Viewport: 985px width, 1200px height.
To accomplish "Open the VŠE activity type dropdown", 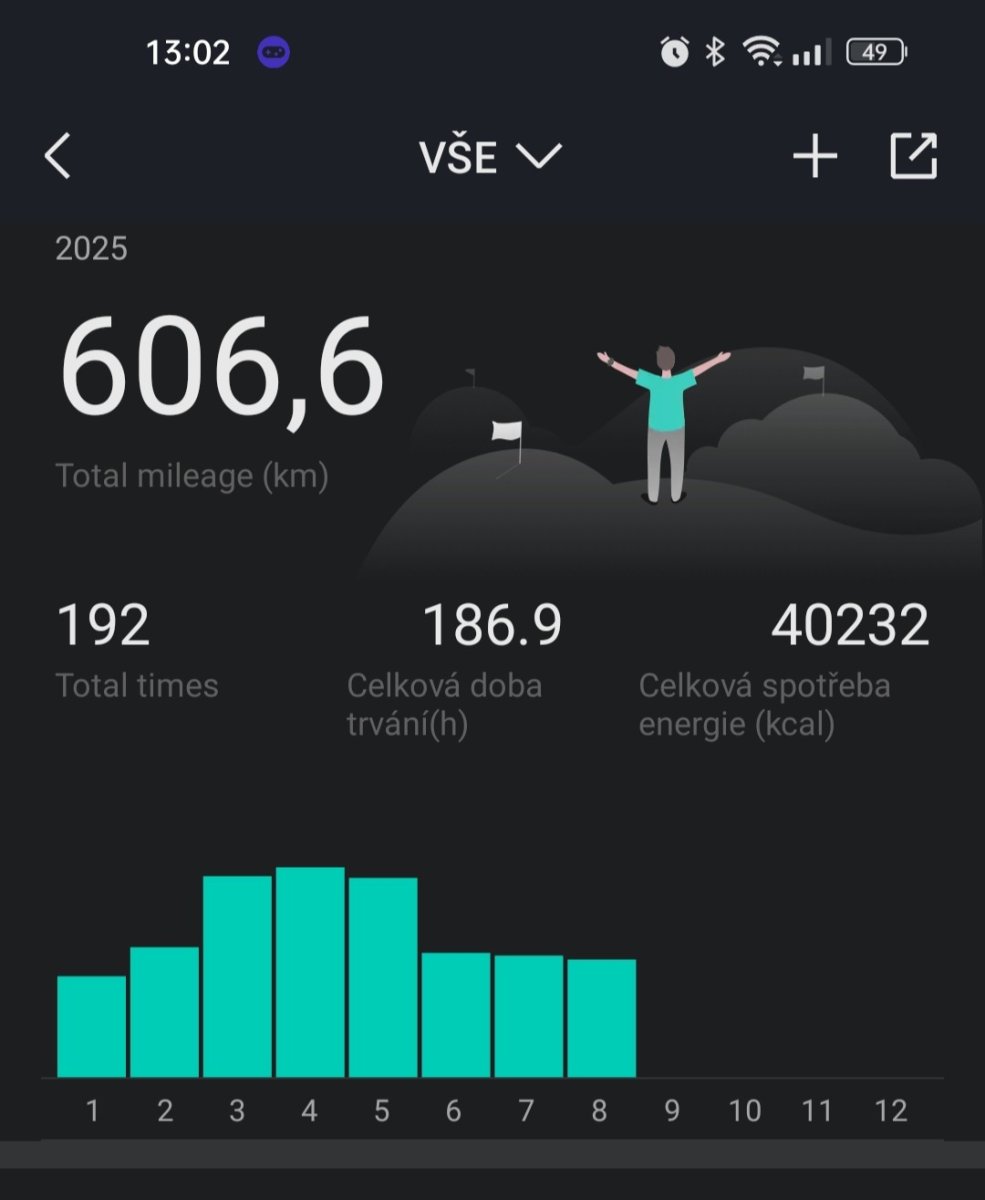I will tap(490, 157).
